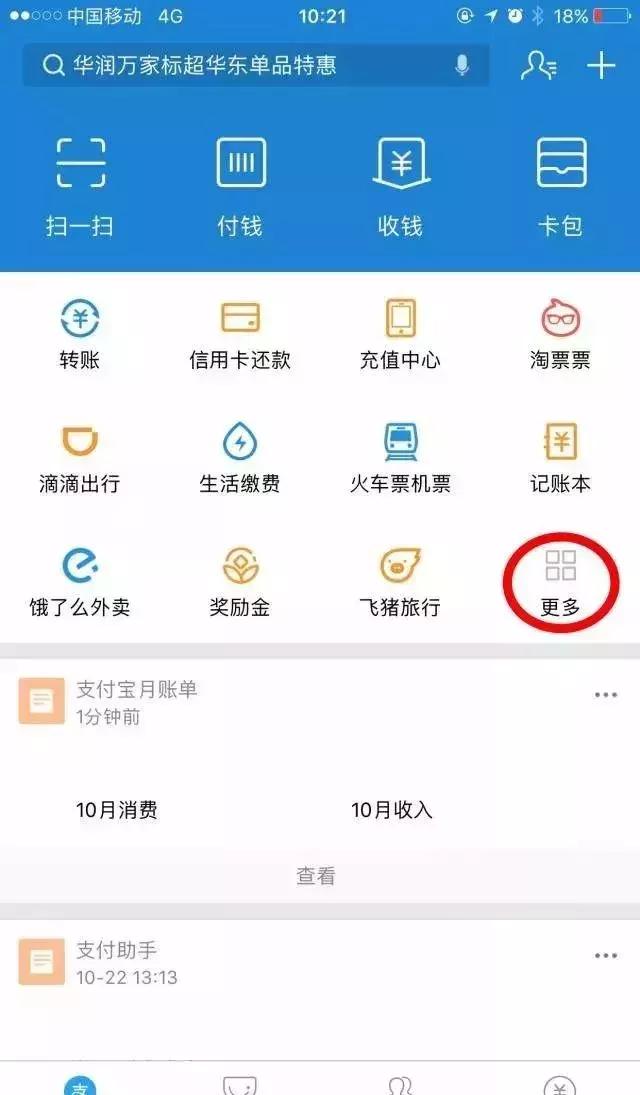This screenshot has height=1095, width=640.
Task: Open 卡包 card wallet
Action: coord(560,185)
